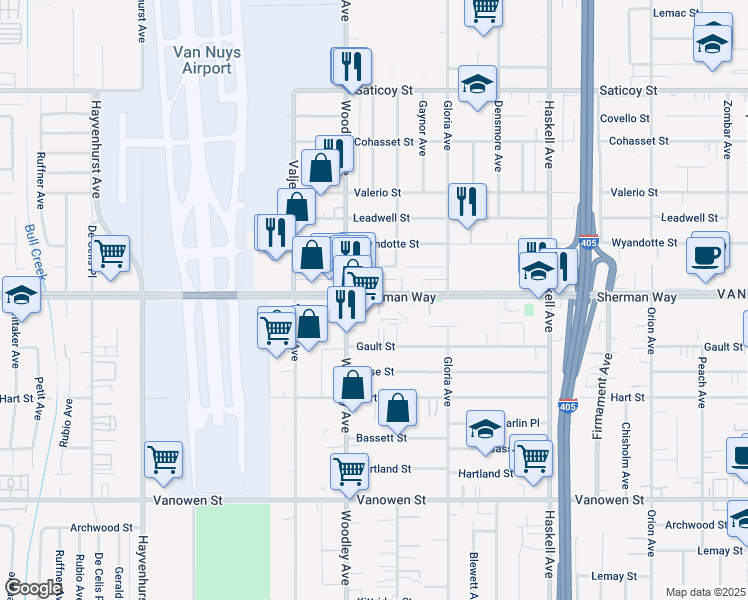Select the school marker on Saticoy St near Densmore Ave
Image resolution: width=748 pixels, height=600 pixels.
477,85
